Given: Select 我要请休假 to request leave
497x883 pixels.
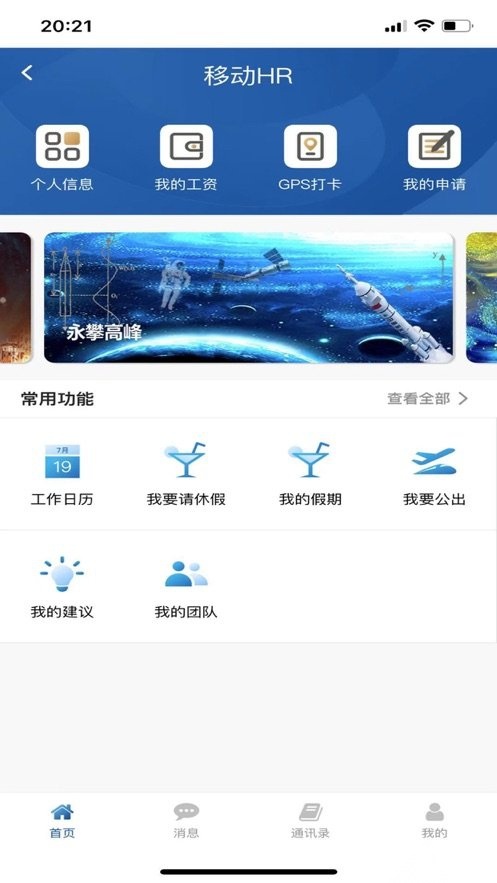Looking at the screenshot, I should click(186, 475).
